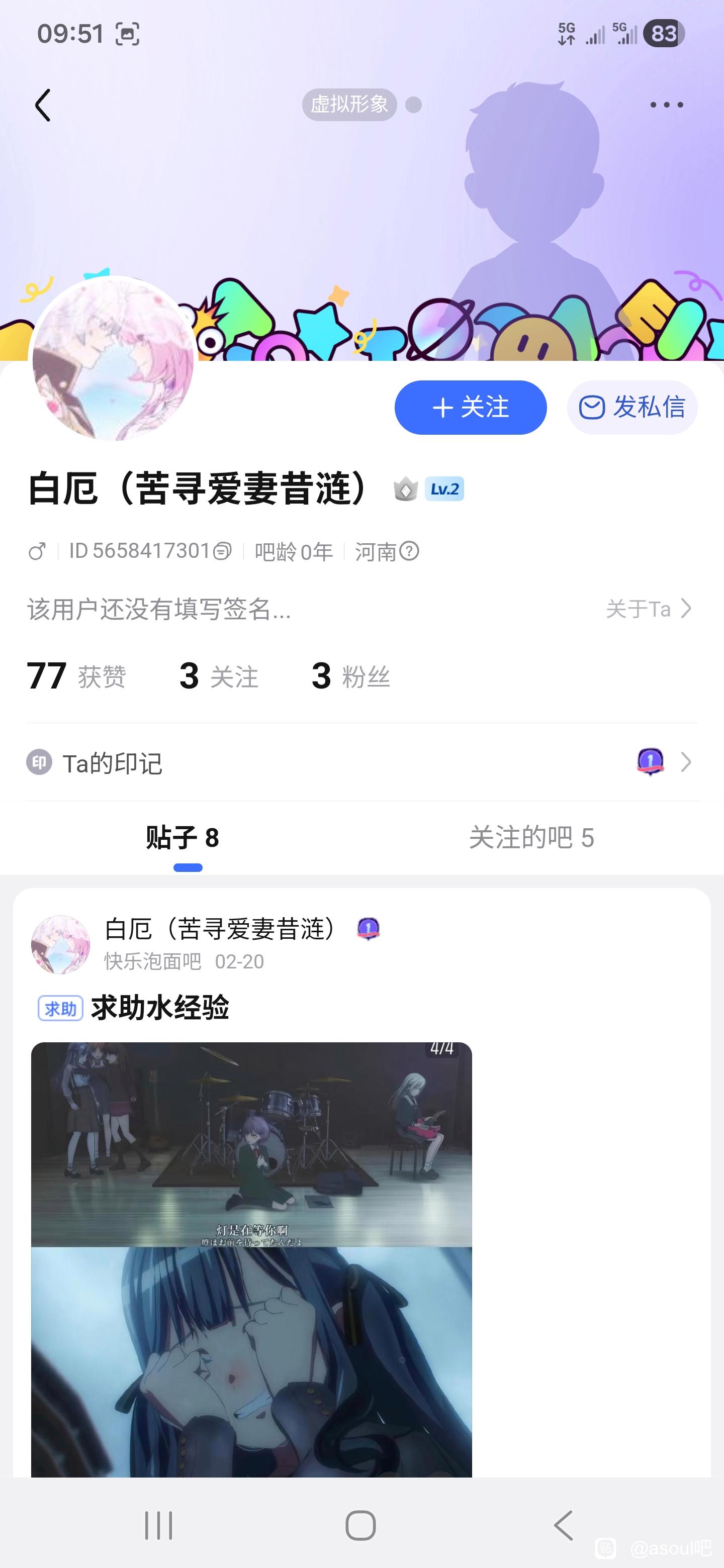
Task: View the 3 粉丝 followers list
Action: click(x=351, y=676)
